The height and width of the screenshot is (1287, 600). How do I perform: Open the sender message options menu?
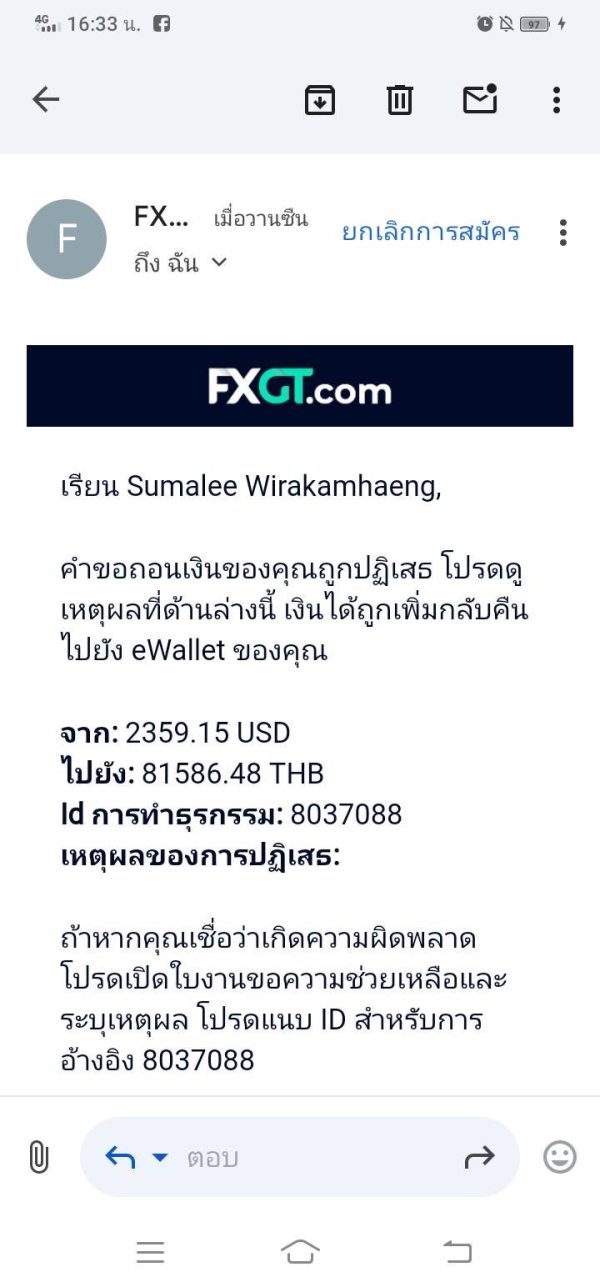coord(563,233)
